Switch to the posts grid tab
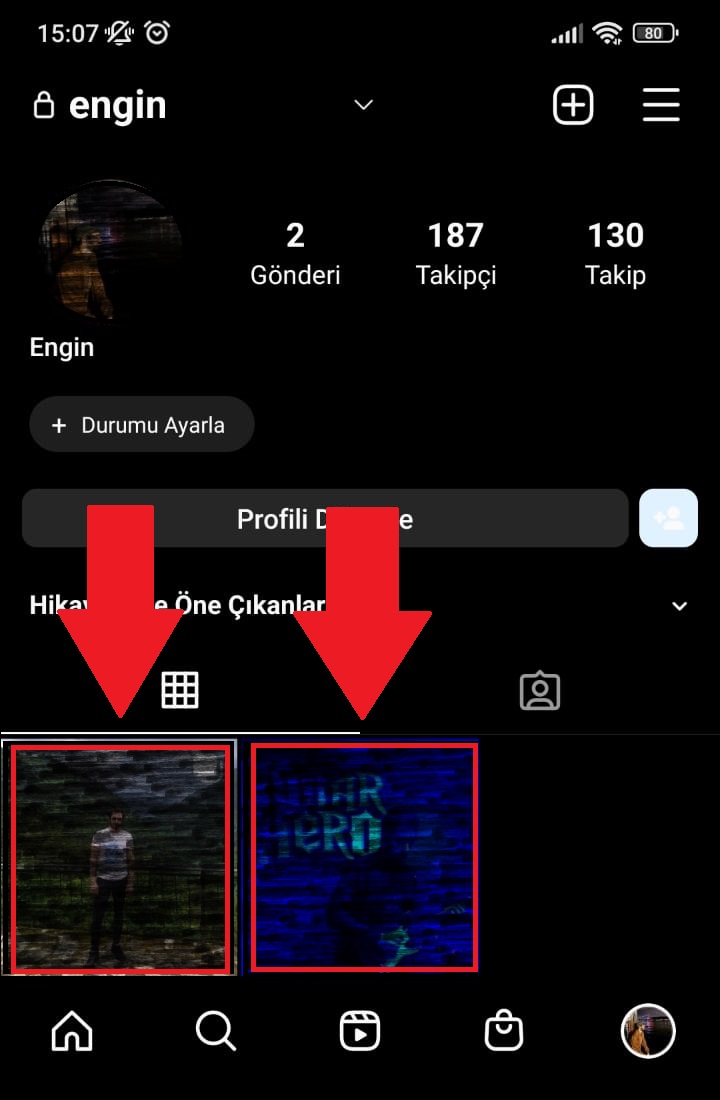720x1100 pixels. click(x=180, y=690)
